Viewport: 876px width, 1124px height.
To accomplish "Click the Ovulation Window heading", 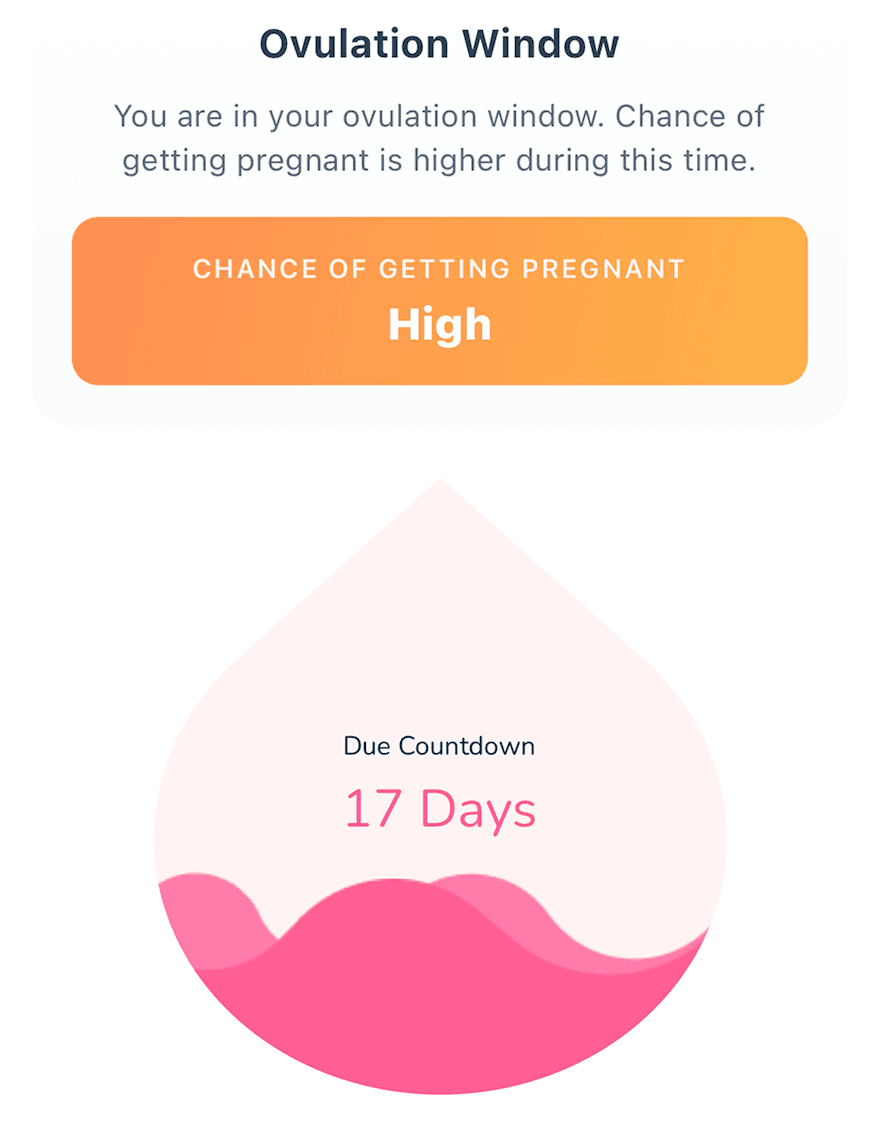I will [x=438, y=43].
